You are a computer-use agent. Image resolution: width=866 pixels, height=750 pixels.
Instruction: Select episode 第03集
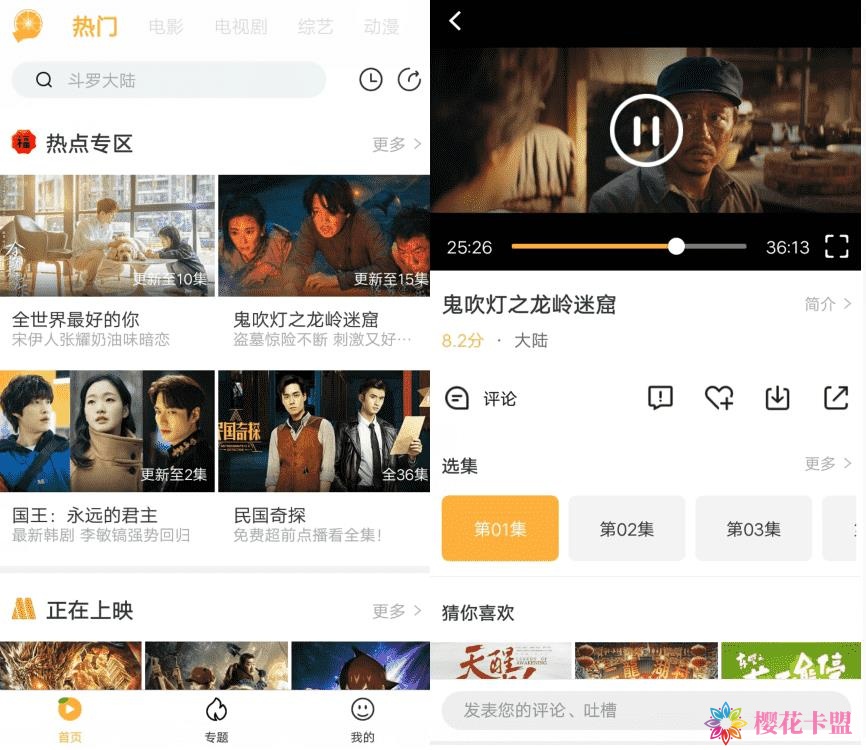tap(753, 529)
